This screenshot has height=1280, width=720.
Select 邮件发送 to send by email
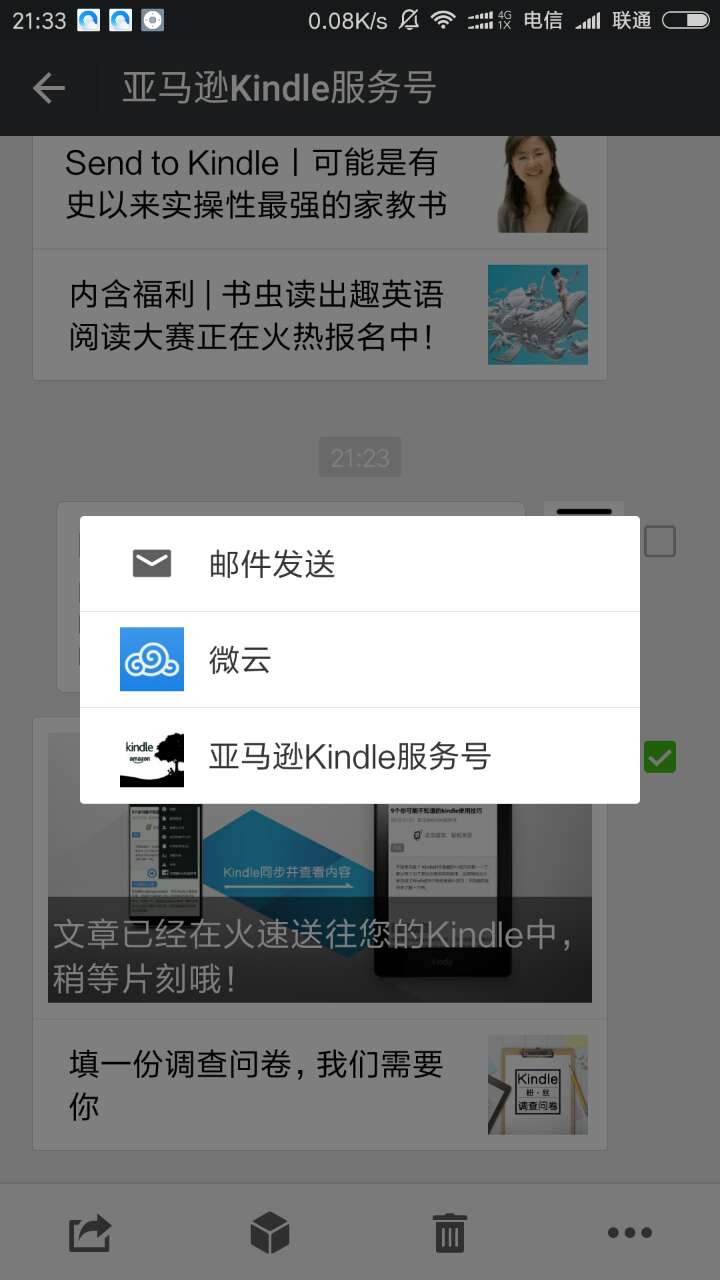pos(360,564)
